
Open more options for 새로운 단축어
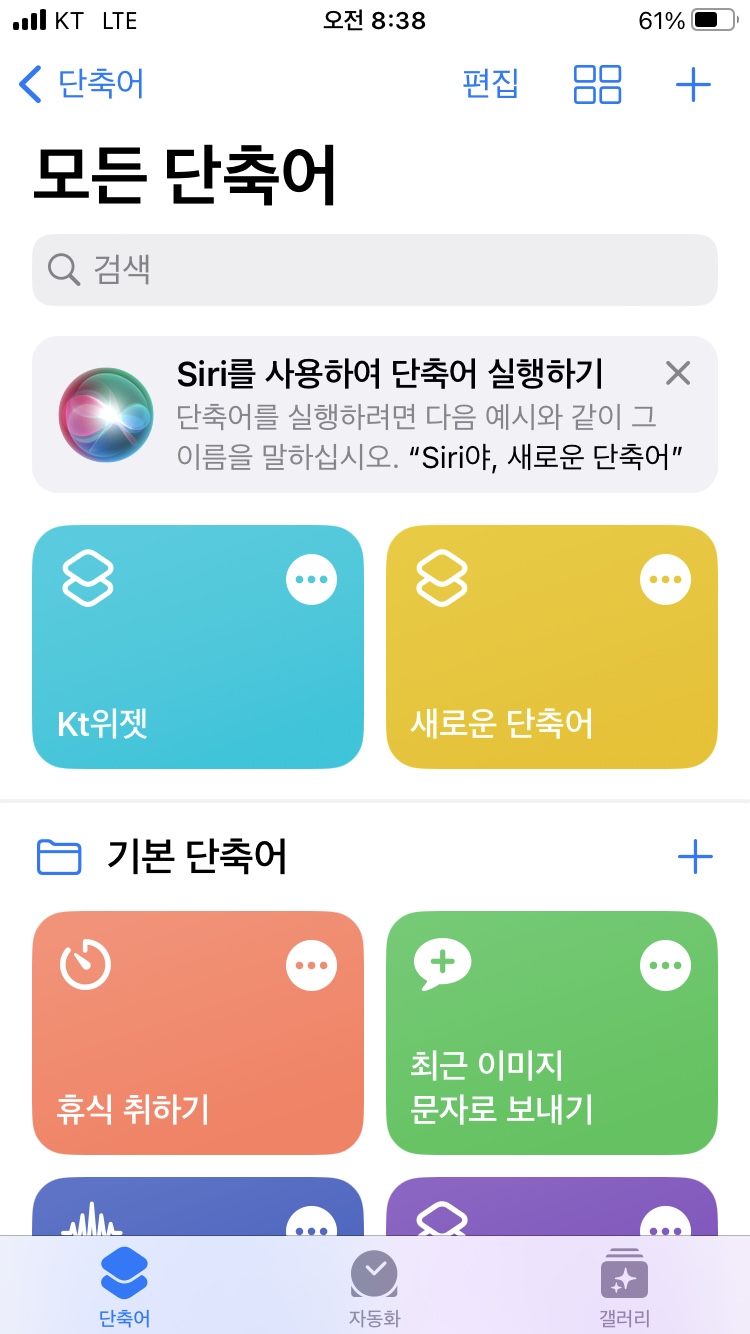coord(665,579)
